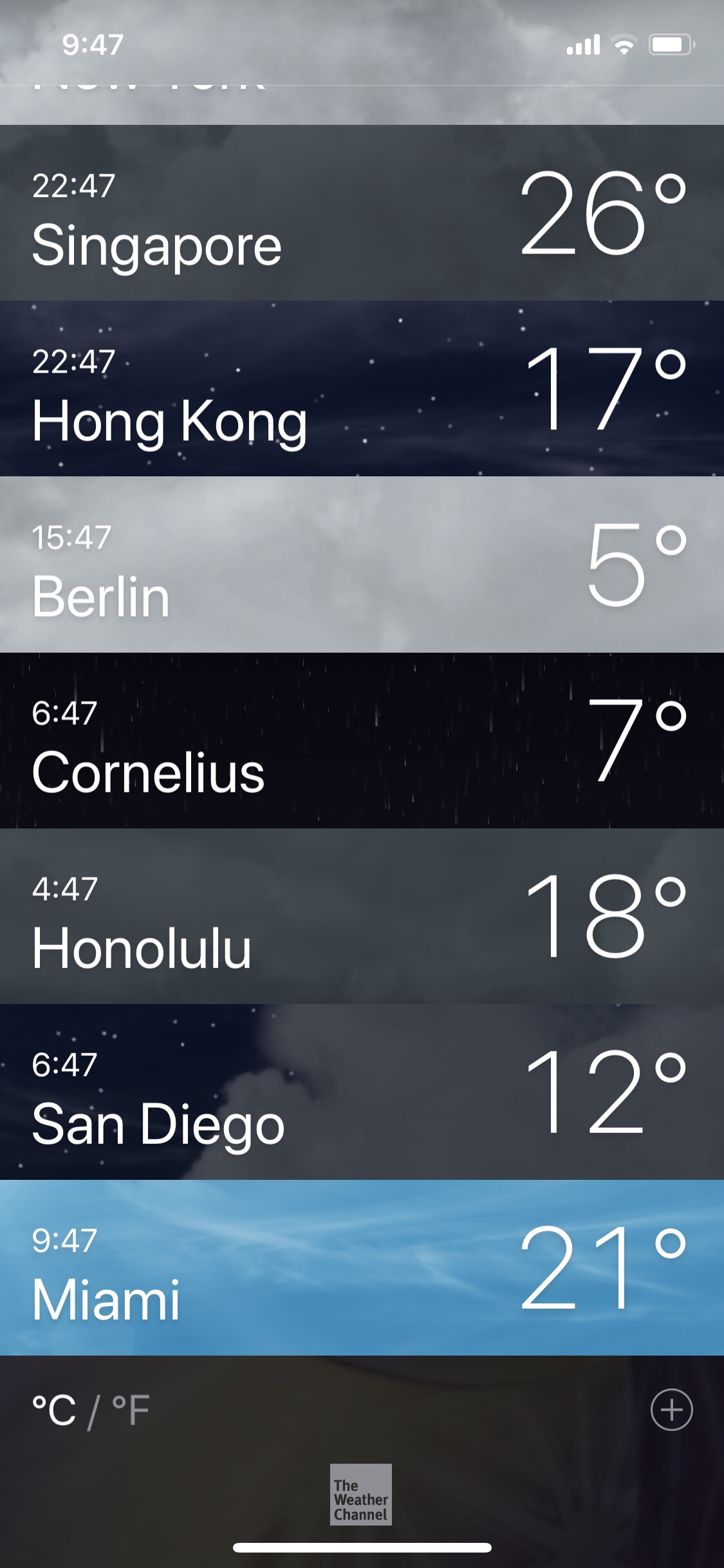Toggle temperature unit between °C and °F
724x1568 pixels.
tap(91, 1410)
